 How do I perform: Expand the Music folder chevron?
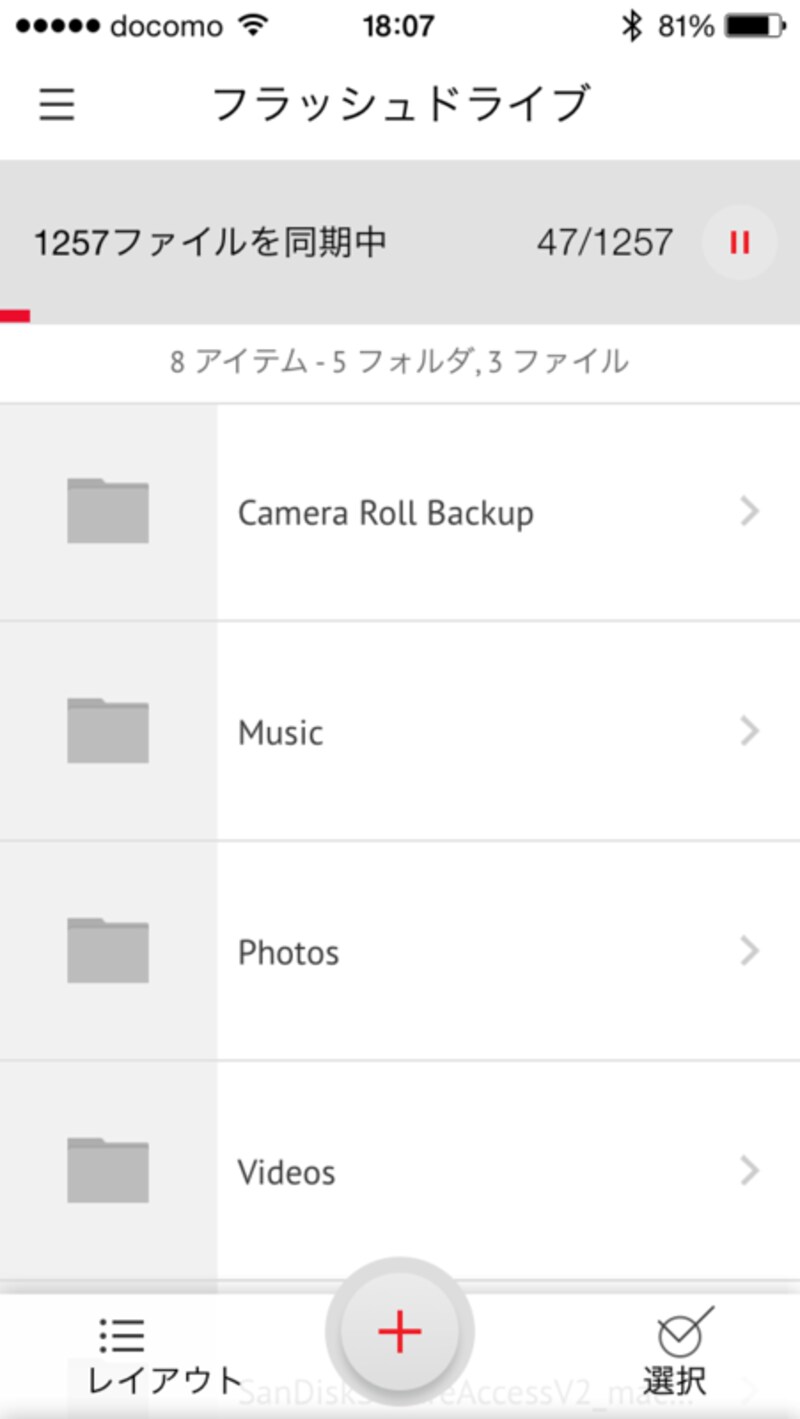click(x=751, y=731)
